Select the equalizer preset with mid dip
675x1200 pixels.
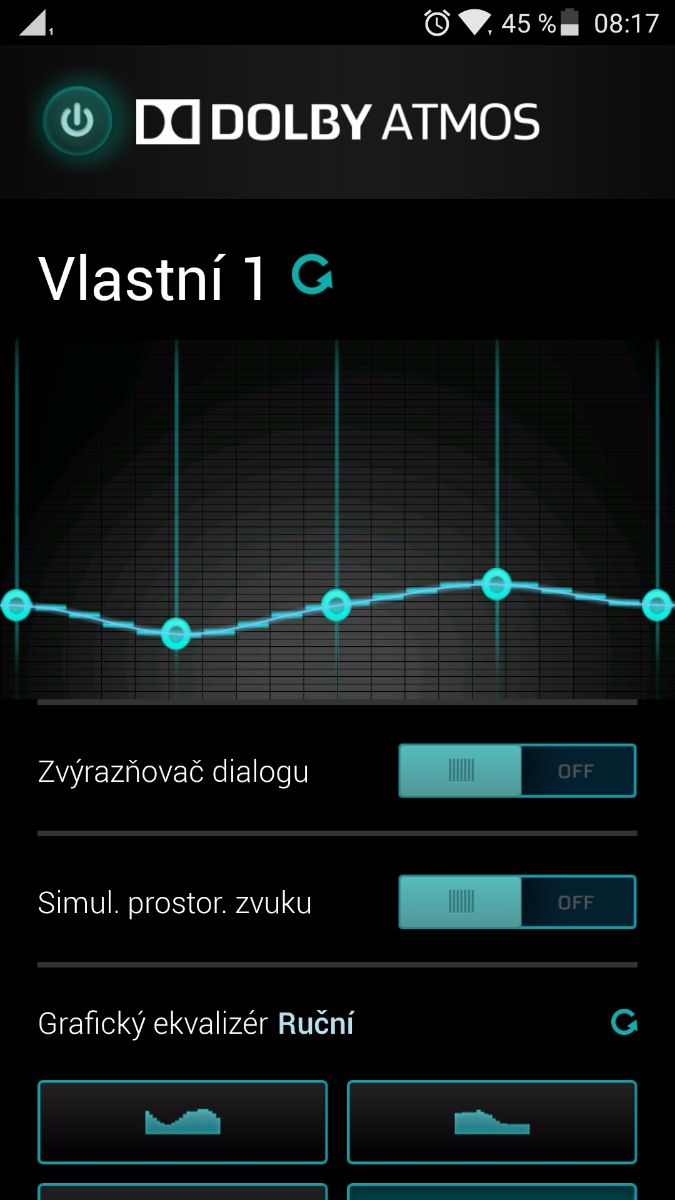tap(183, 1122)
